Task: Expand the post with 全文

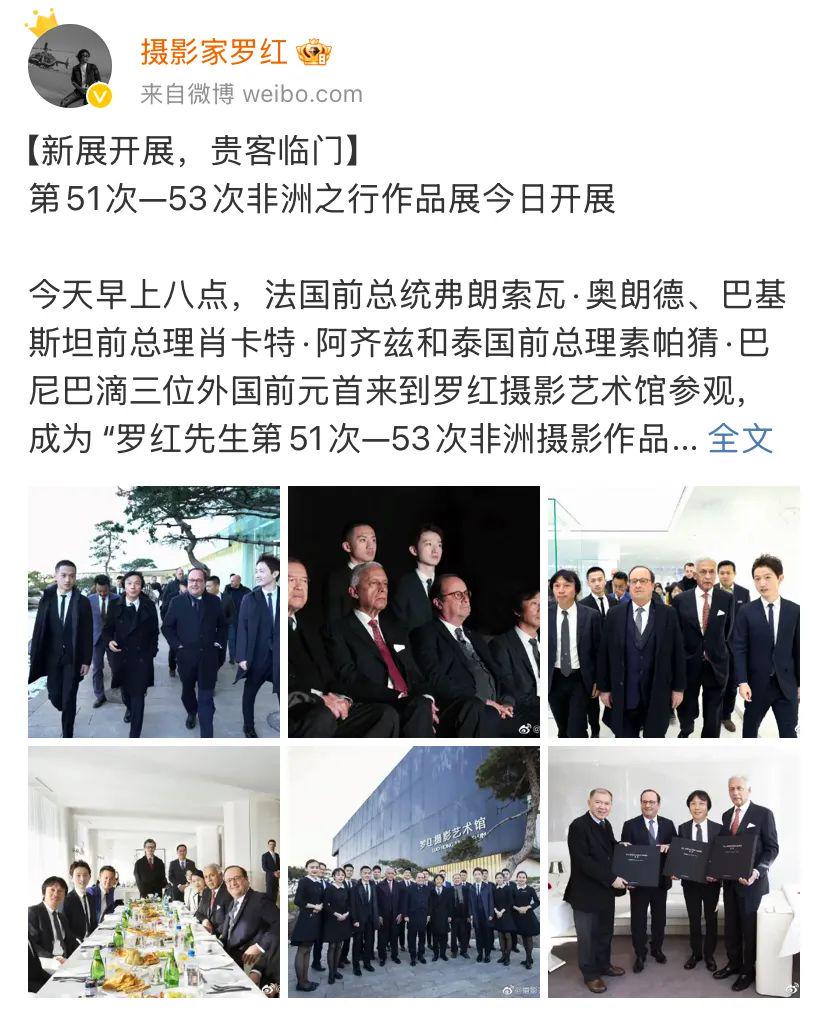Action: 740,439
